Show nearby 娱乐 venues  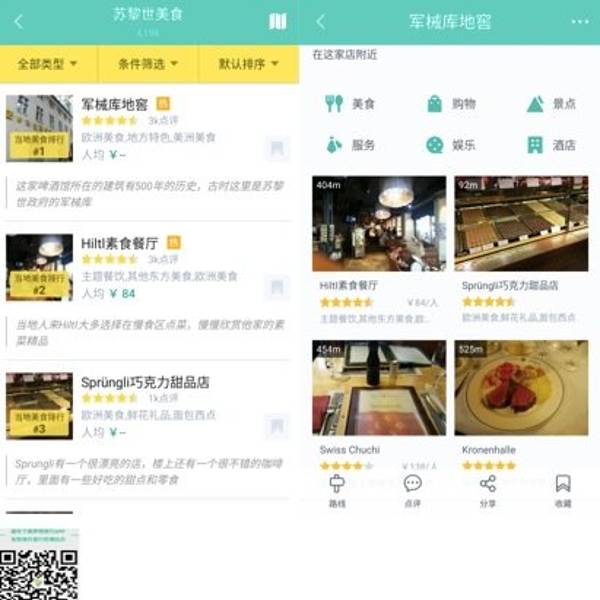pos(450,145)
